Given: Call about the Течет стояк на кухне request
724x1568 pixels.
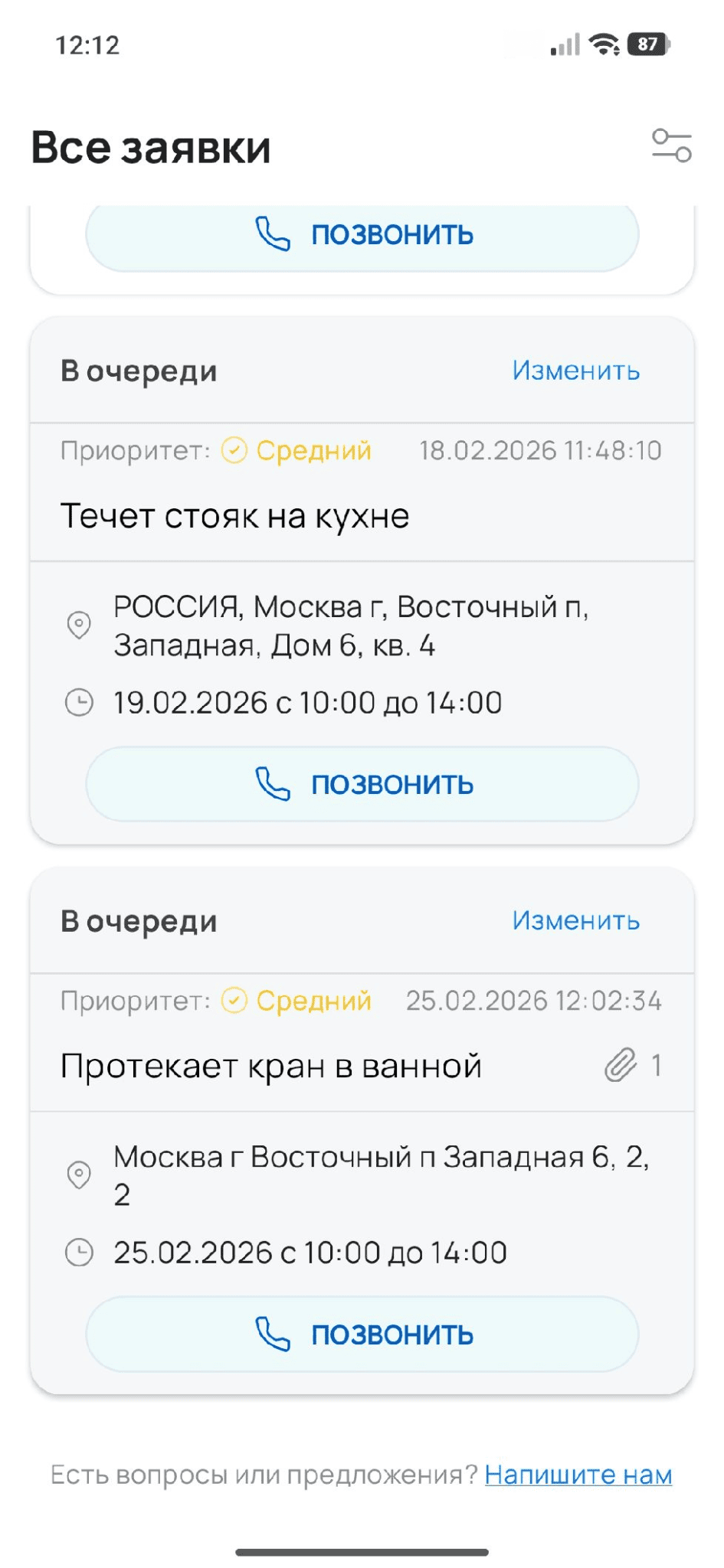Looking at the screenshot, I should [362, 784].
